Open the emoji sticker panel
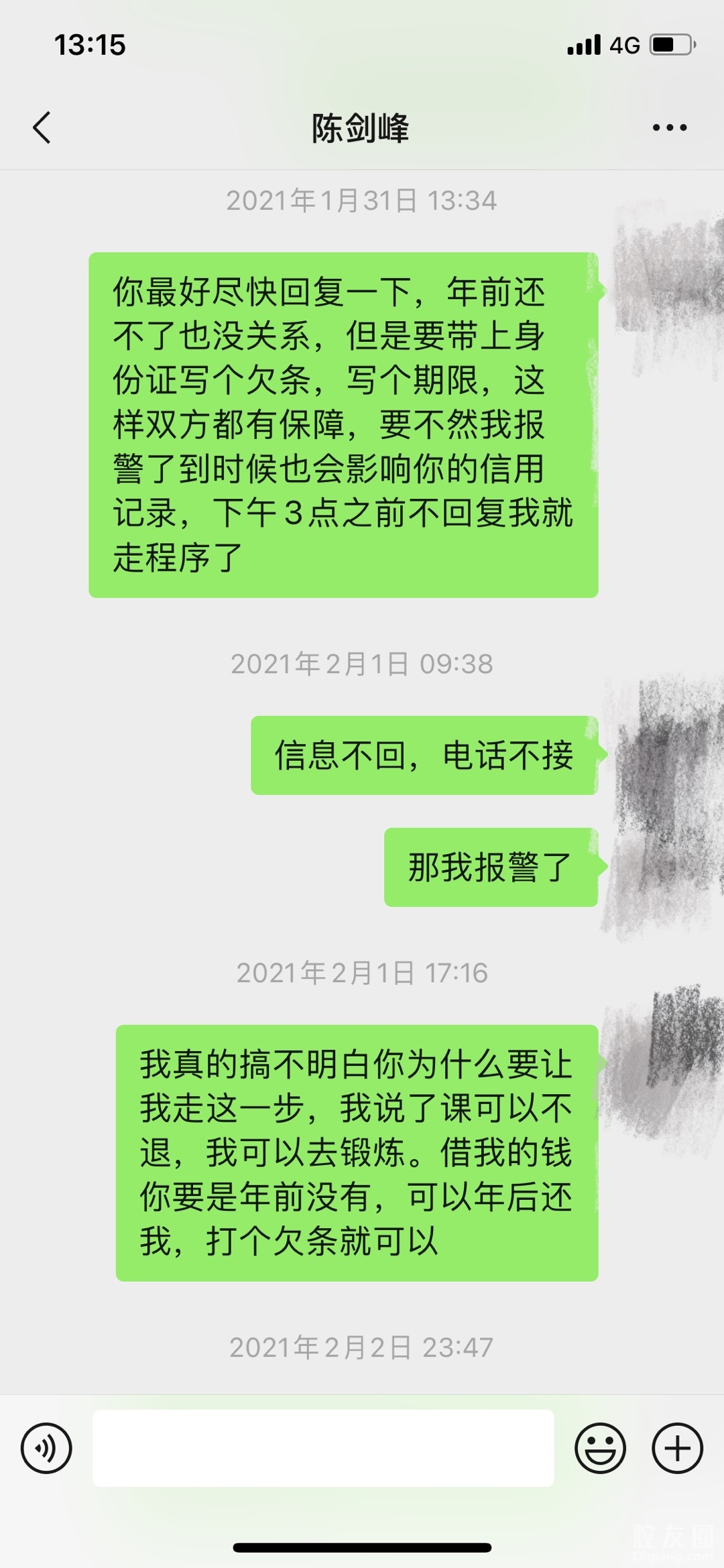This screenshot has width=724, height=1568. coord(600,1448)
